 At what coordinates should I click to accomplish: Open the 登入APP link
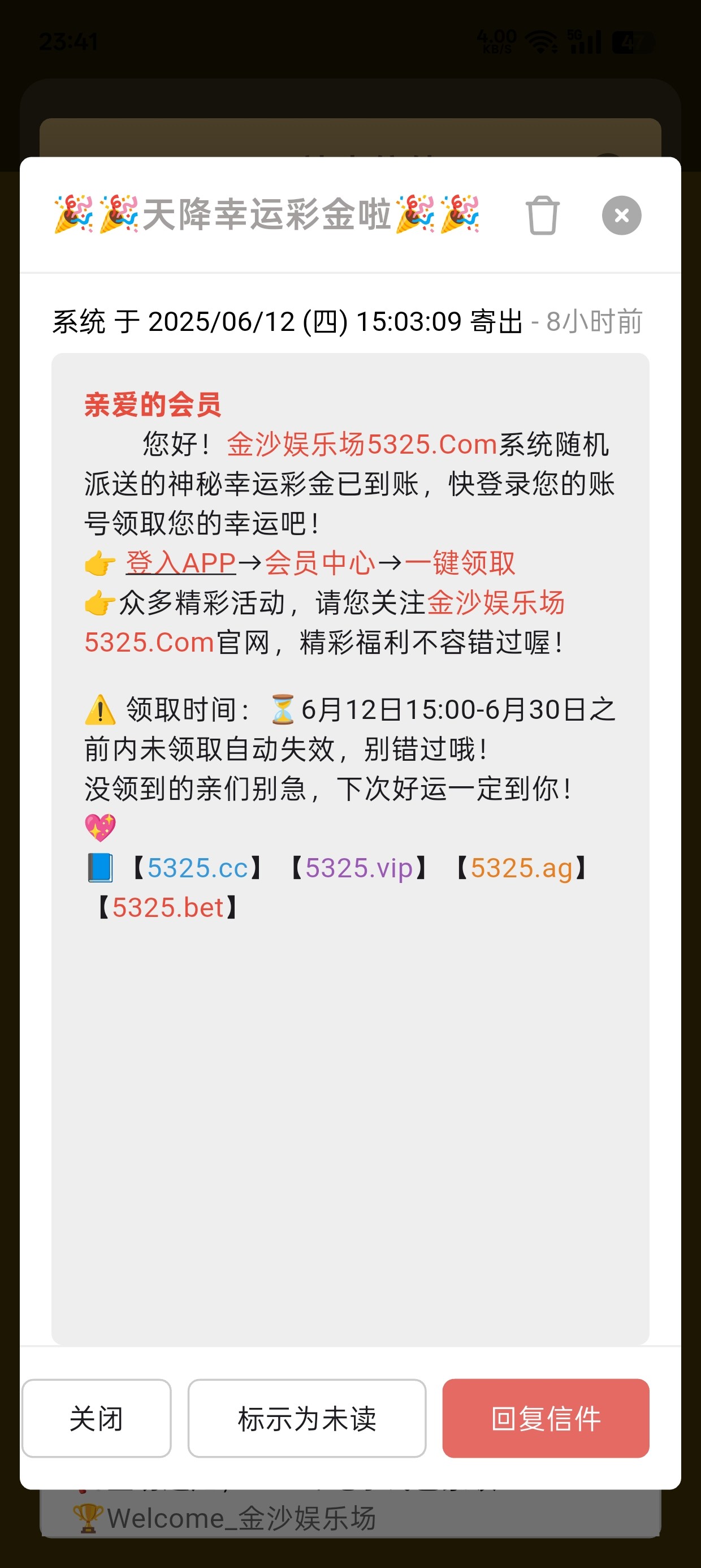[181, 563]
